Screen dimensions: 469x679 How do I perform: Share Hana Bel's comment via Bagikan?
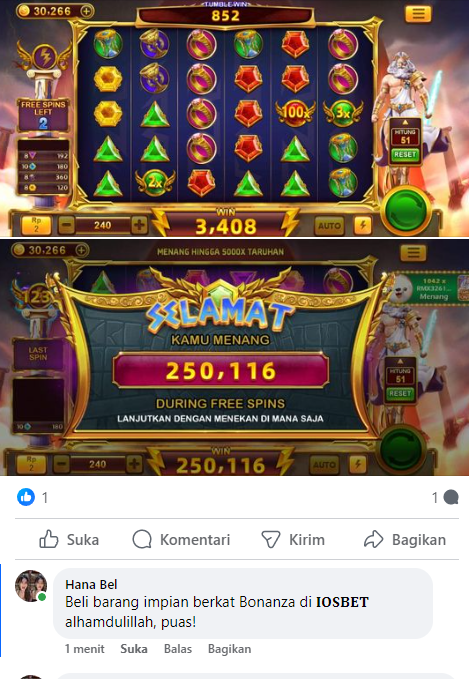[x=229, y=649]
